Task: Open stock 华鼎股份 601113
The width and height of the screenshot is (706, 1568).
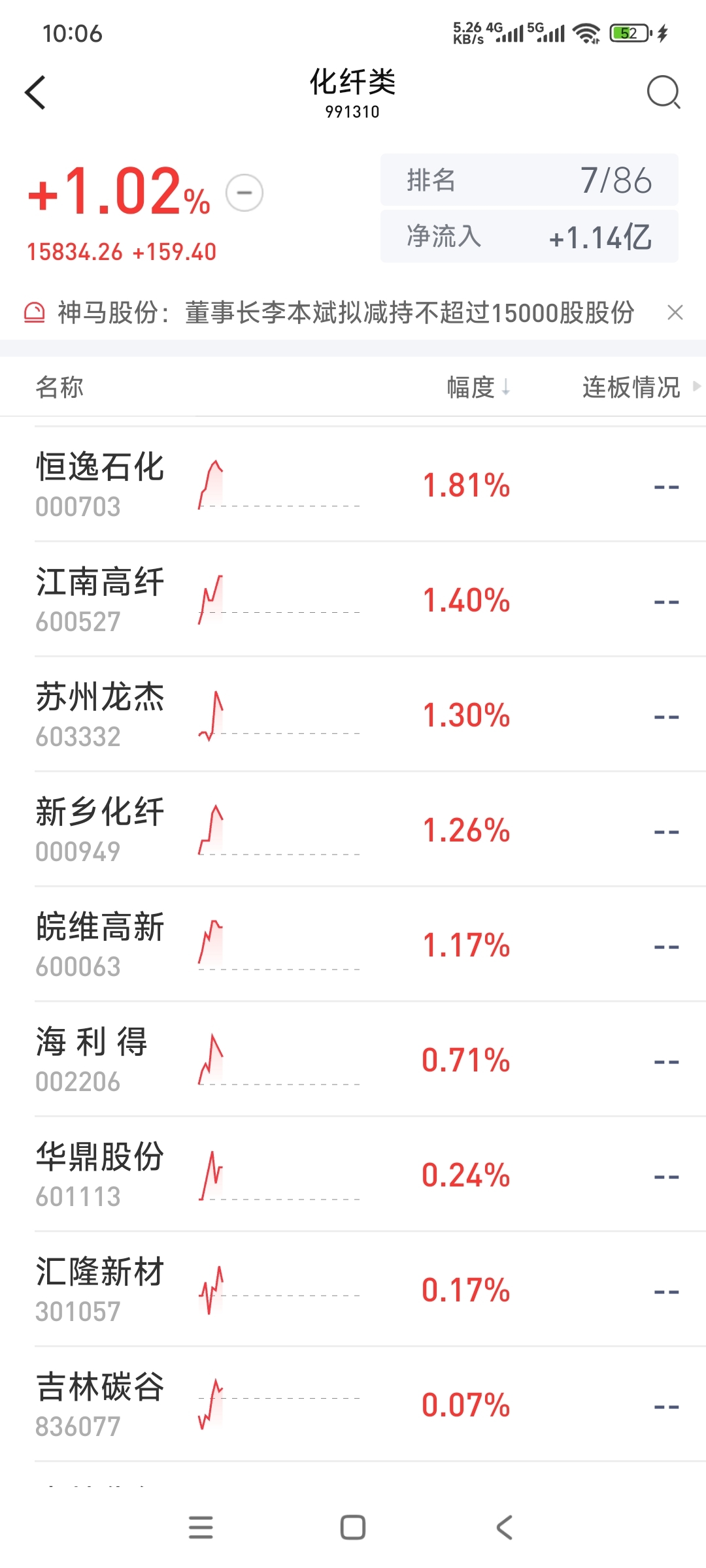Action: coord(353,1174)
